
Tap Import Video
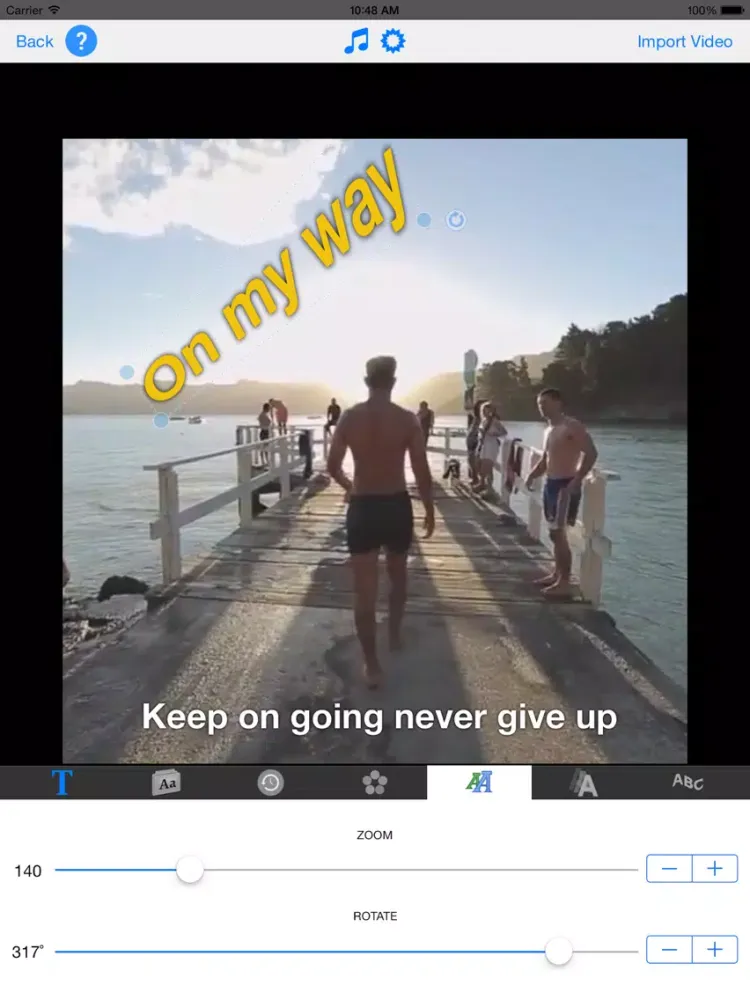pyautogui.click(x=685, y=41)
